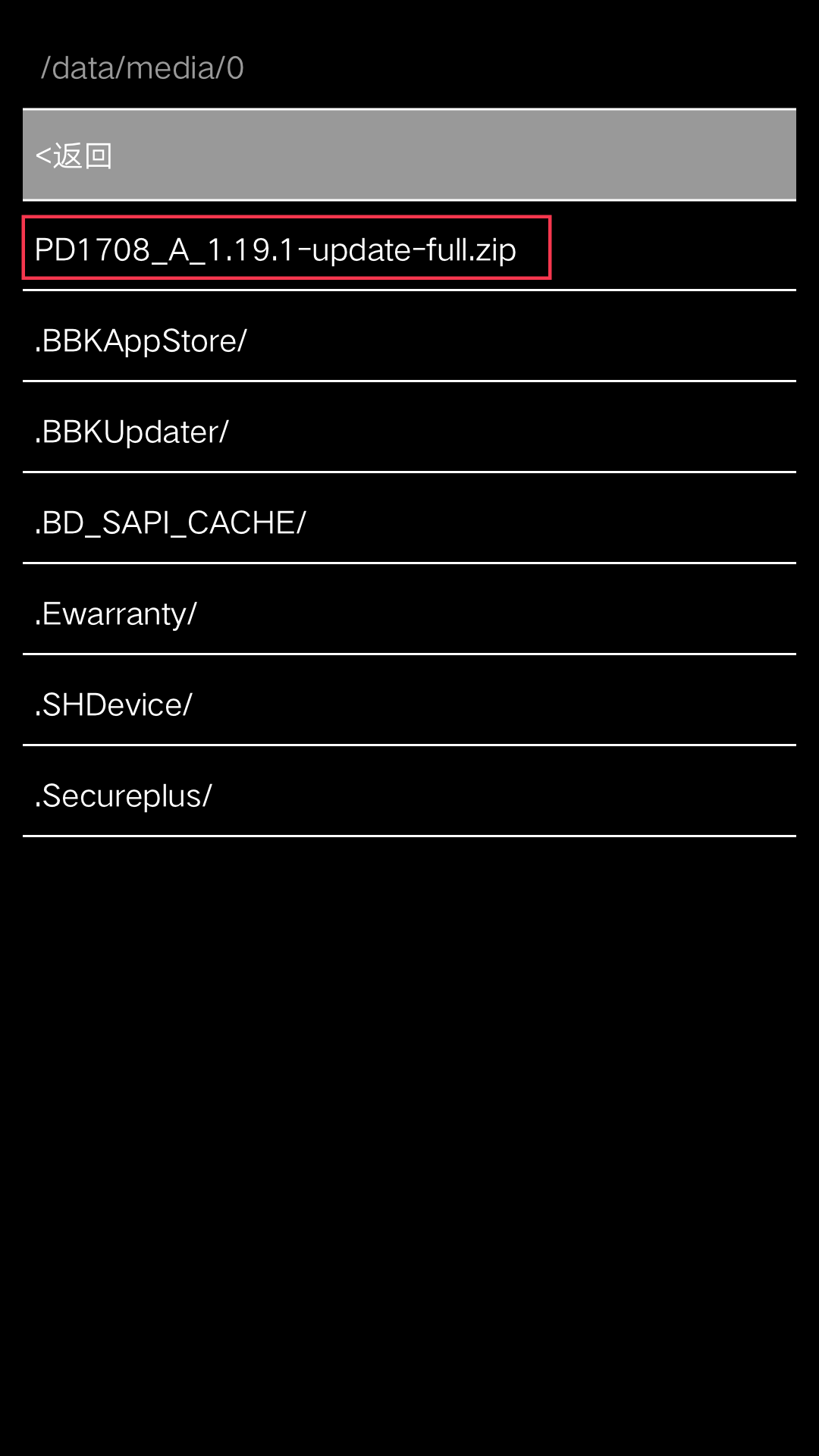Viewport: 819px width, 1456px height.
Task: Open the .BD_SAPI_CACHE folder
Action: (x=409, y=522)
